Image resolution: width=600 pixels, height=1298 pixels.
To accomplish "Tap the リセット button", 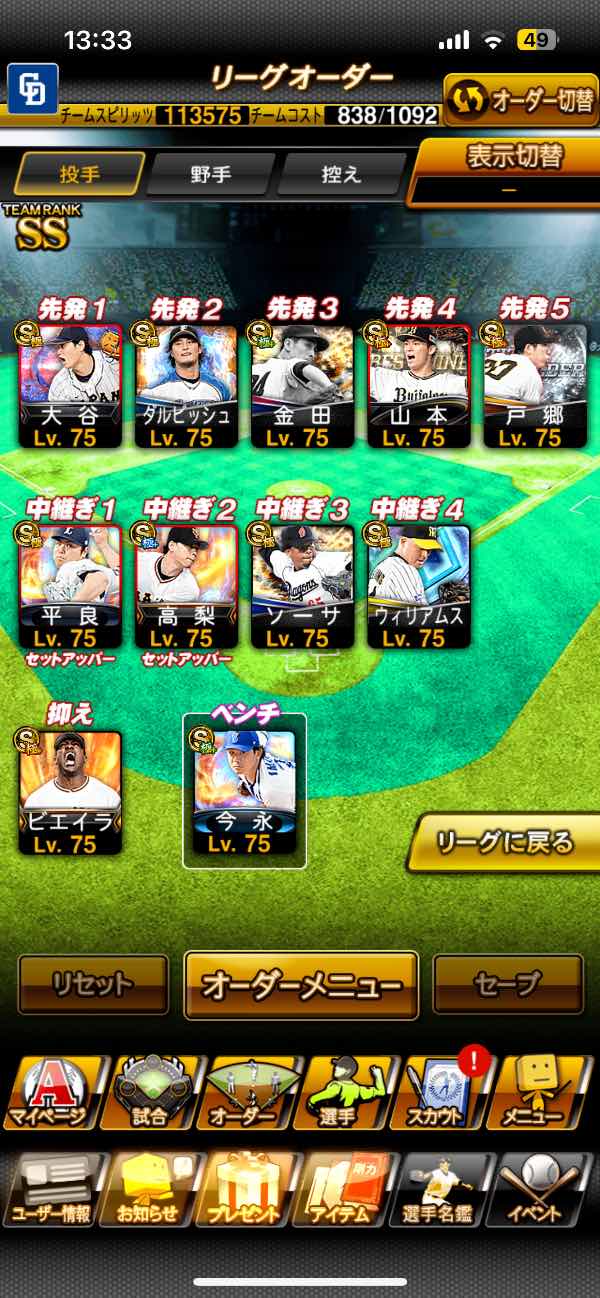I will [93, 984].
